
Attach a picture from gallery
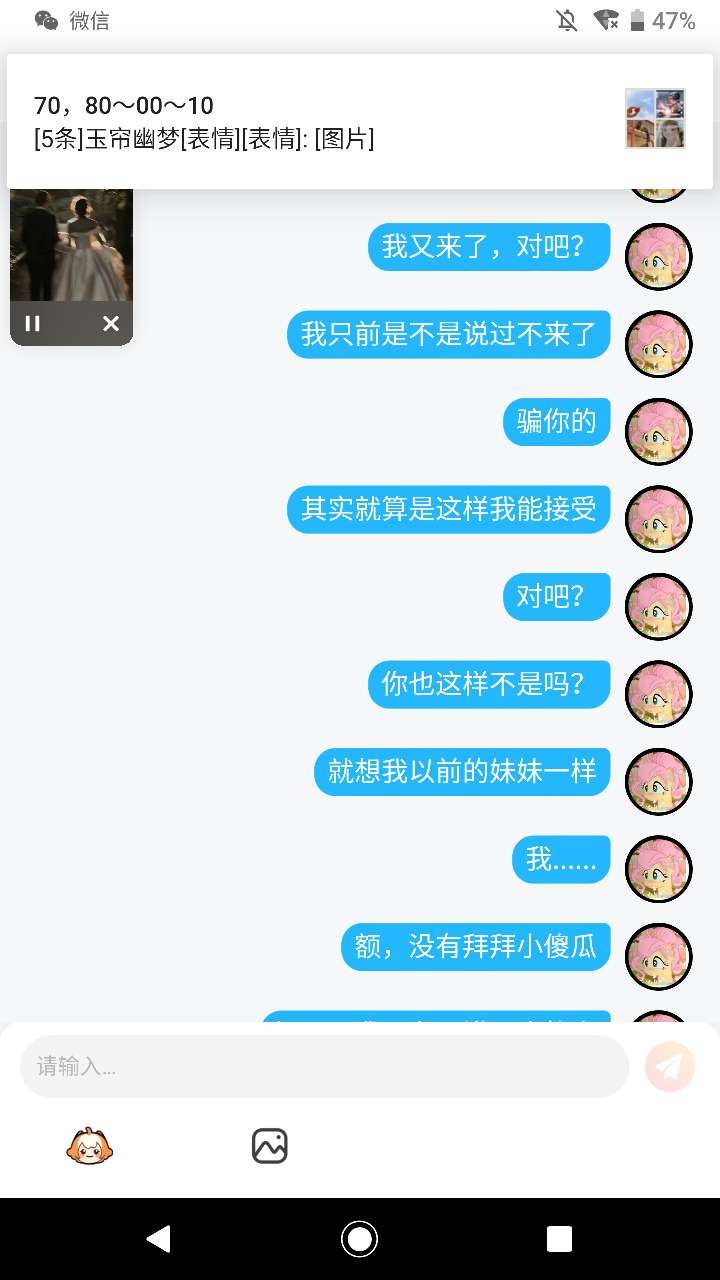tap(269, 1146)
